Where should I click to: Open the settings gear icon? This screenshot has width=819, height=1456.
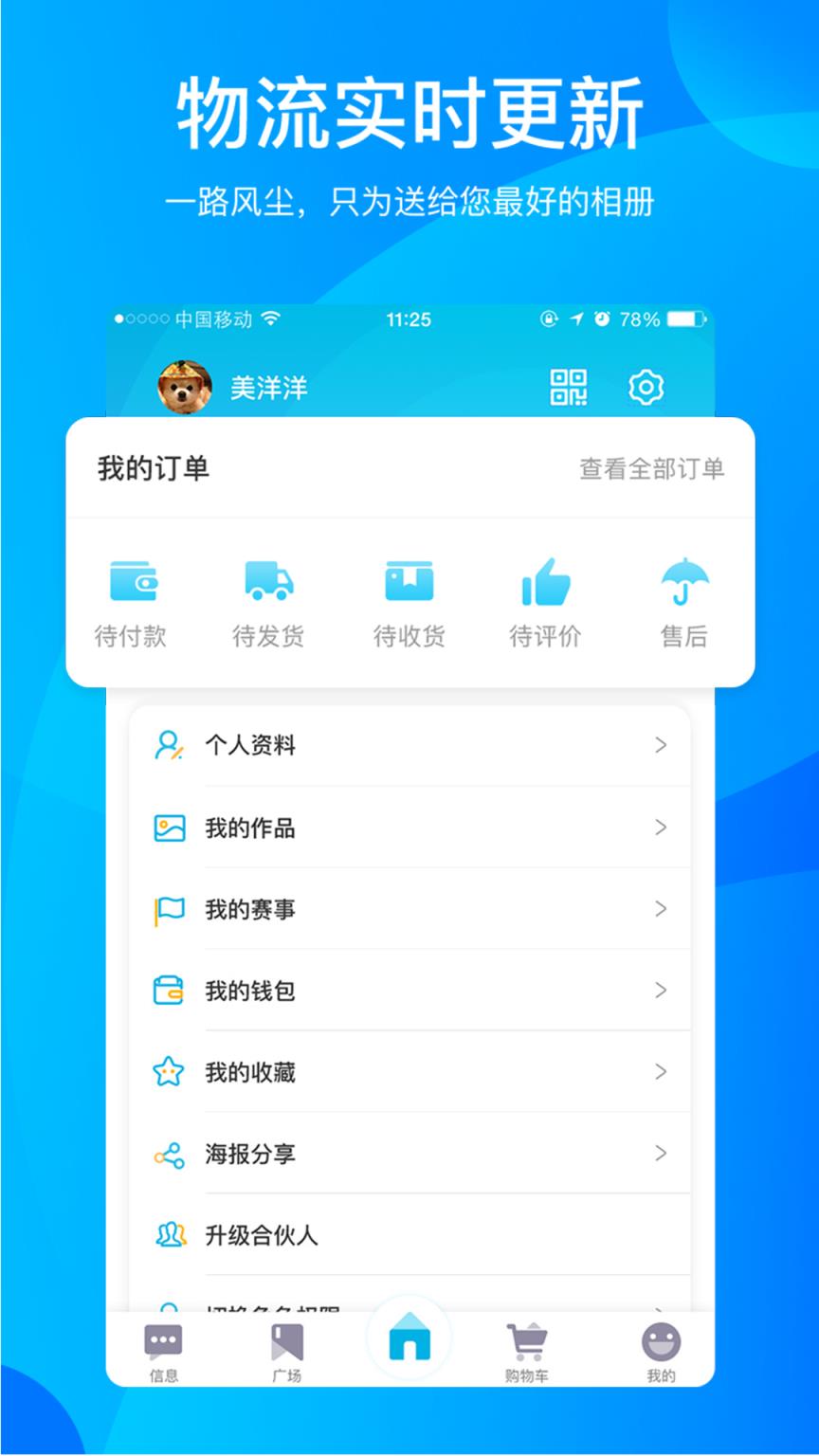click(646, 387)
